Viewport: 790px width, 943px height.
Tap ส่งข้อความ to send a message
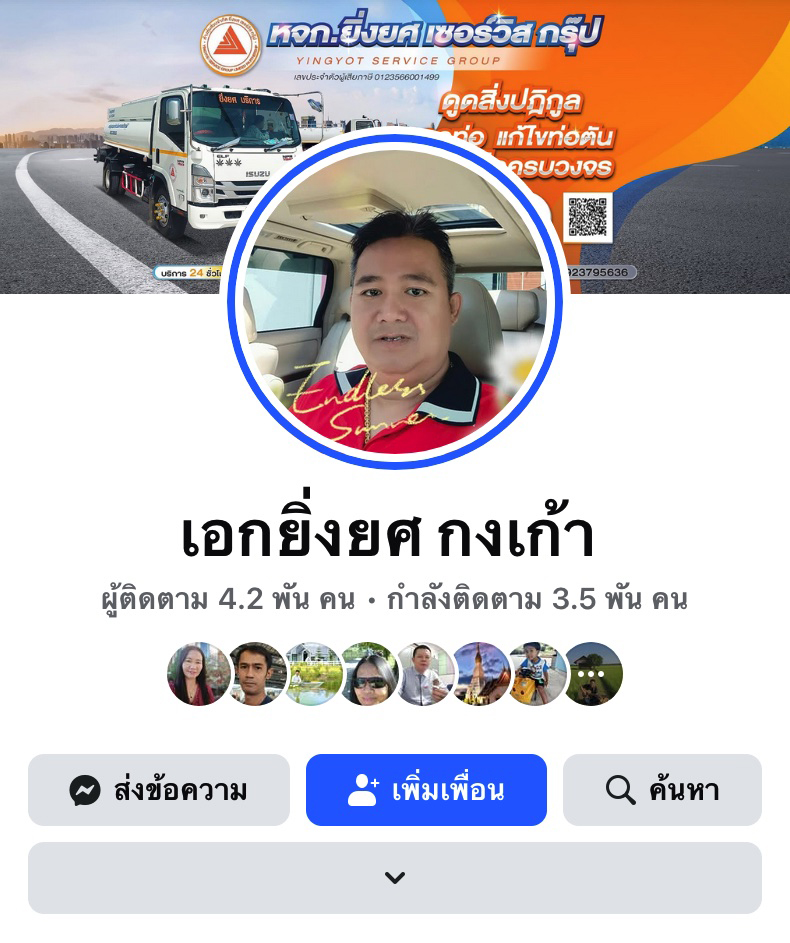(x=159, y=790)
